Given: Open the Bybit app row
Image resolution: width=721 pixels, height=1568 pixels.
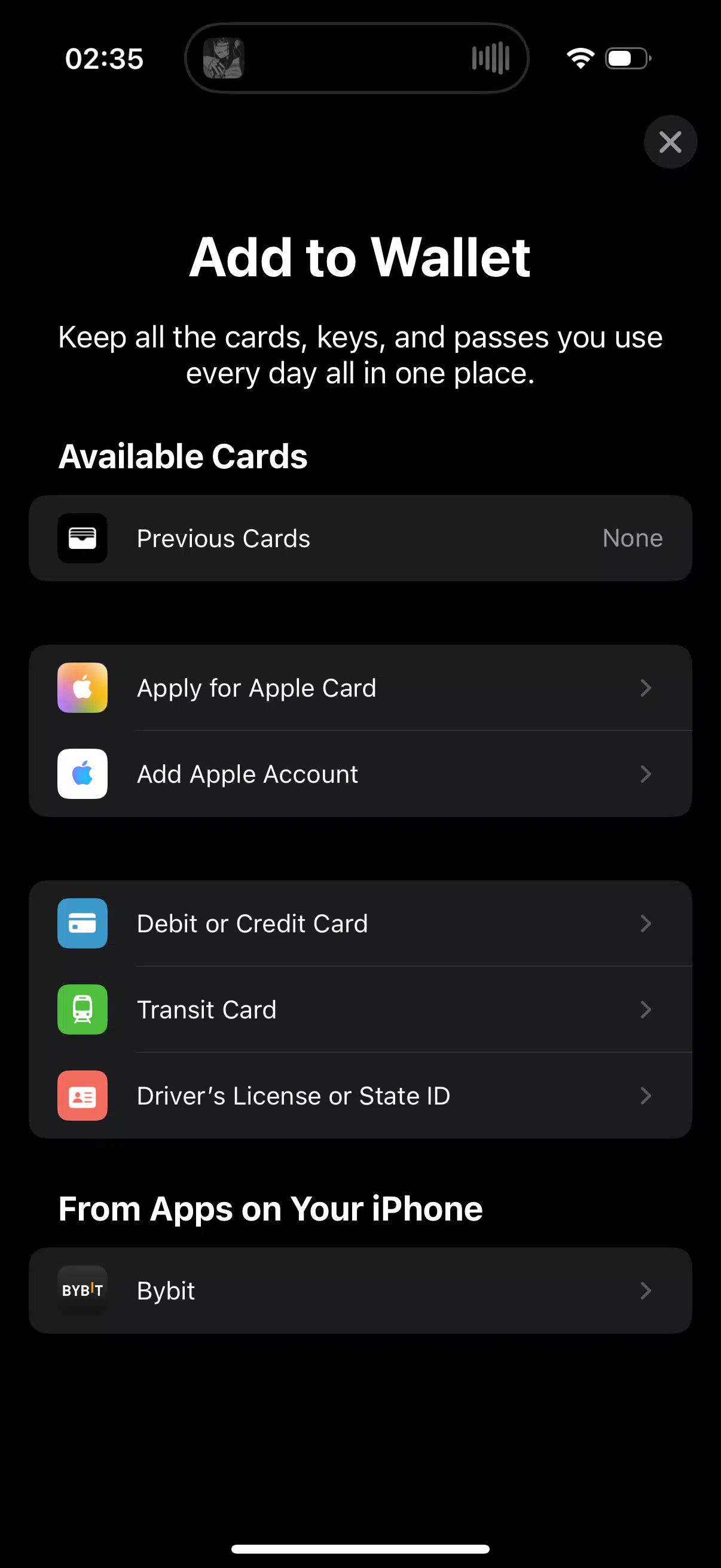Looking at the screenshot, I should [x=360, y=1291].
